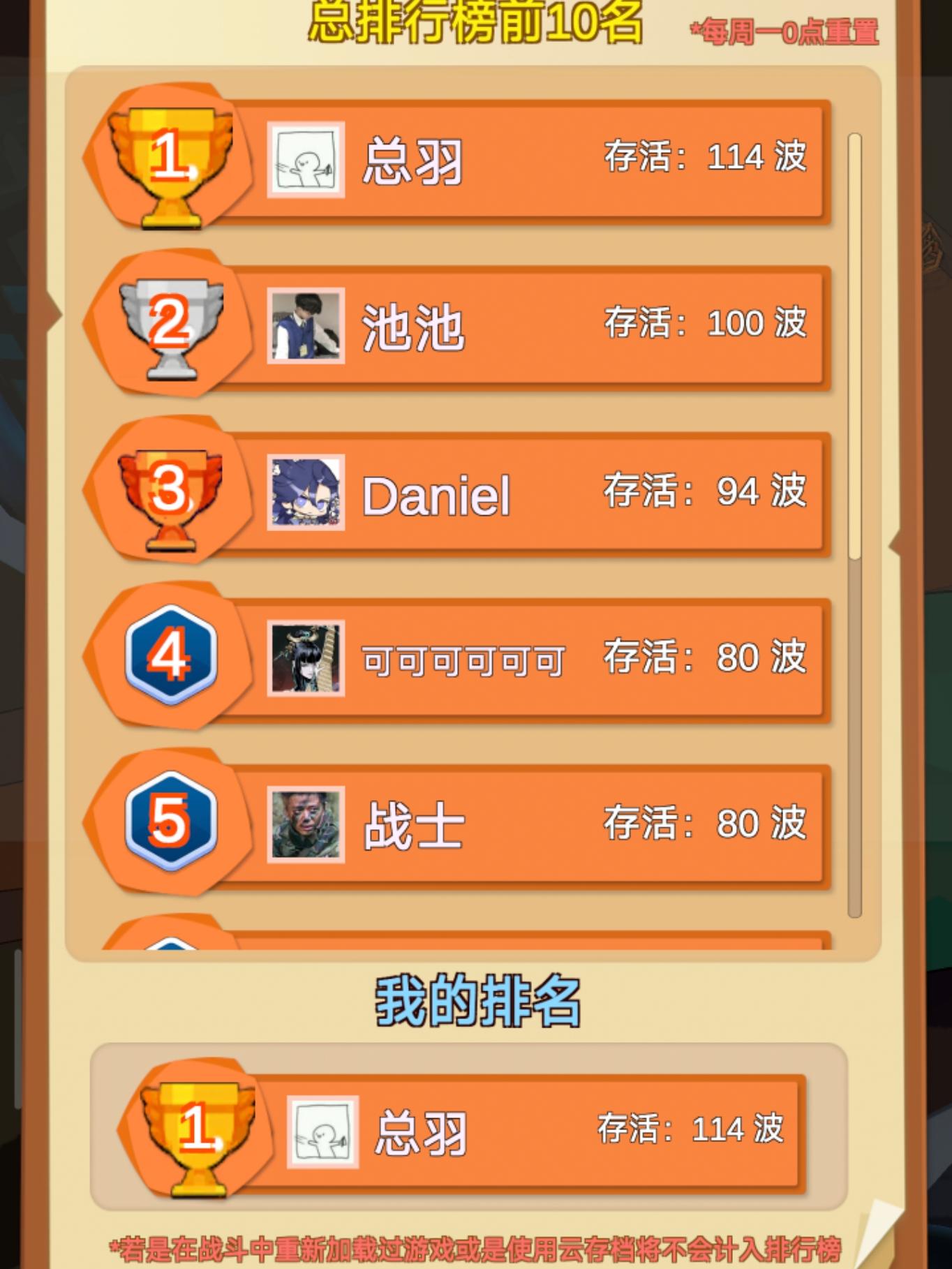Click player name Daniel
Viewport: 952px width, 1269px height.
point(436,496)
